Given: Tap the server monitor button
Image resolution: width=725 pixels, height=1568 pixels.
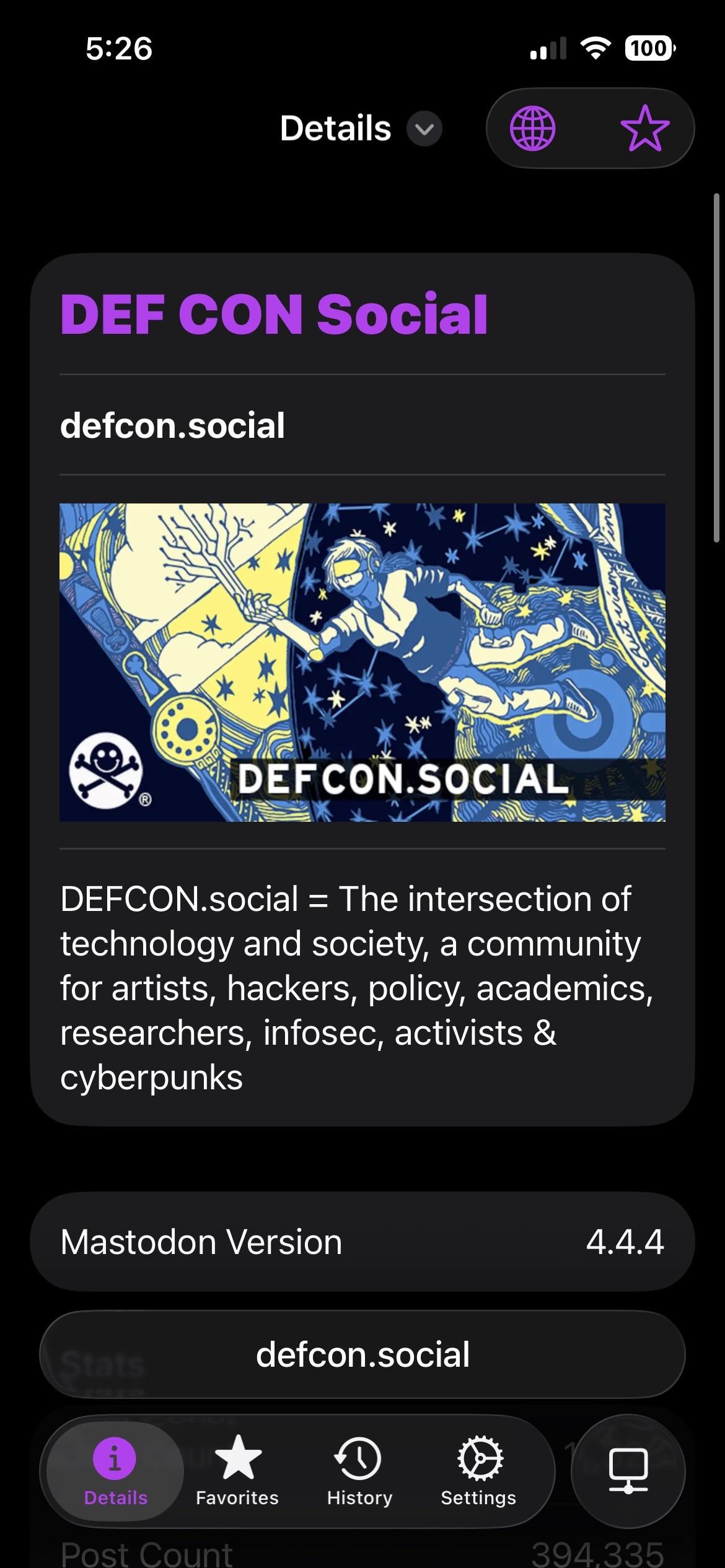Looking at the screenshot, I should click(628, 1471).
